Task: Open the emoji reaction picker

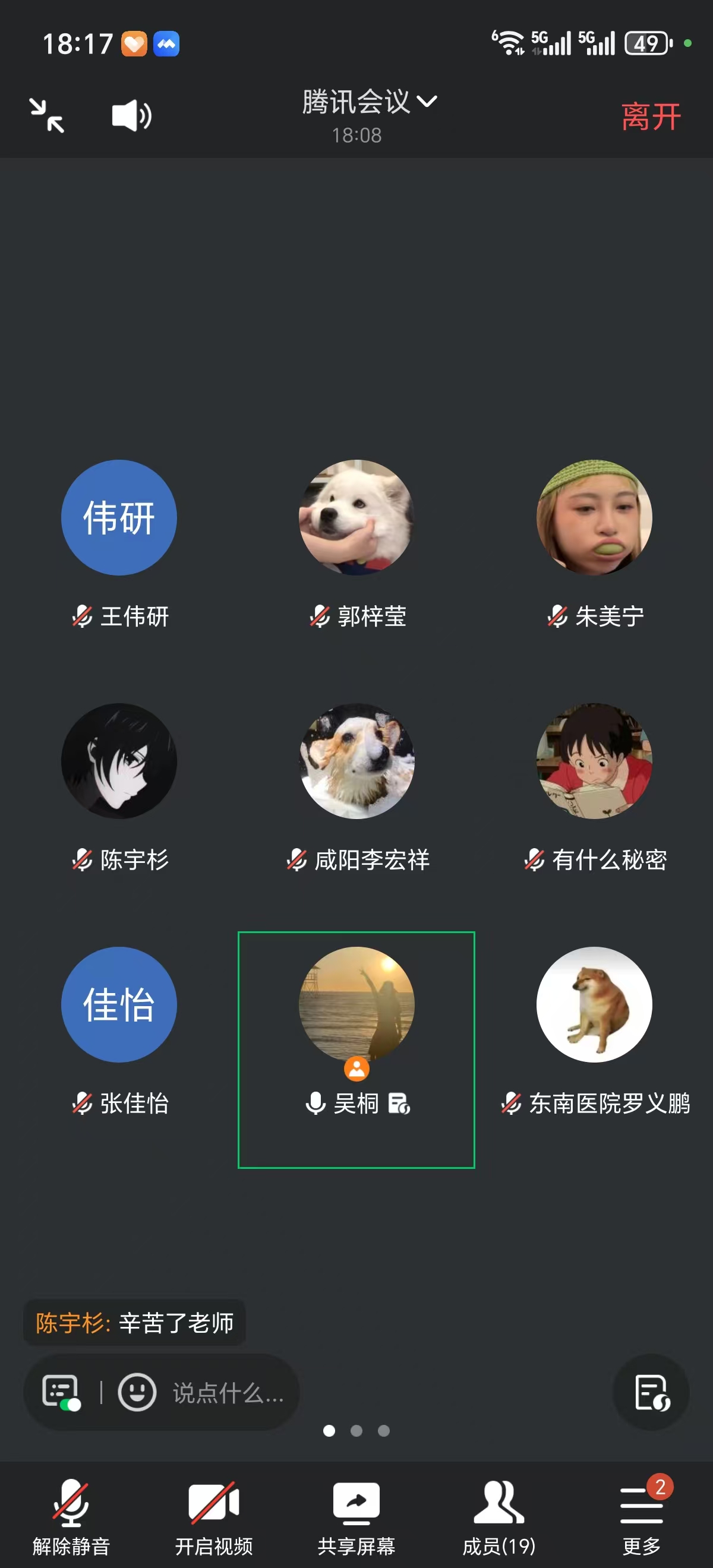Action: (x=137, y=1392)
